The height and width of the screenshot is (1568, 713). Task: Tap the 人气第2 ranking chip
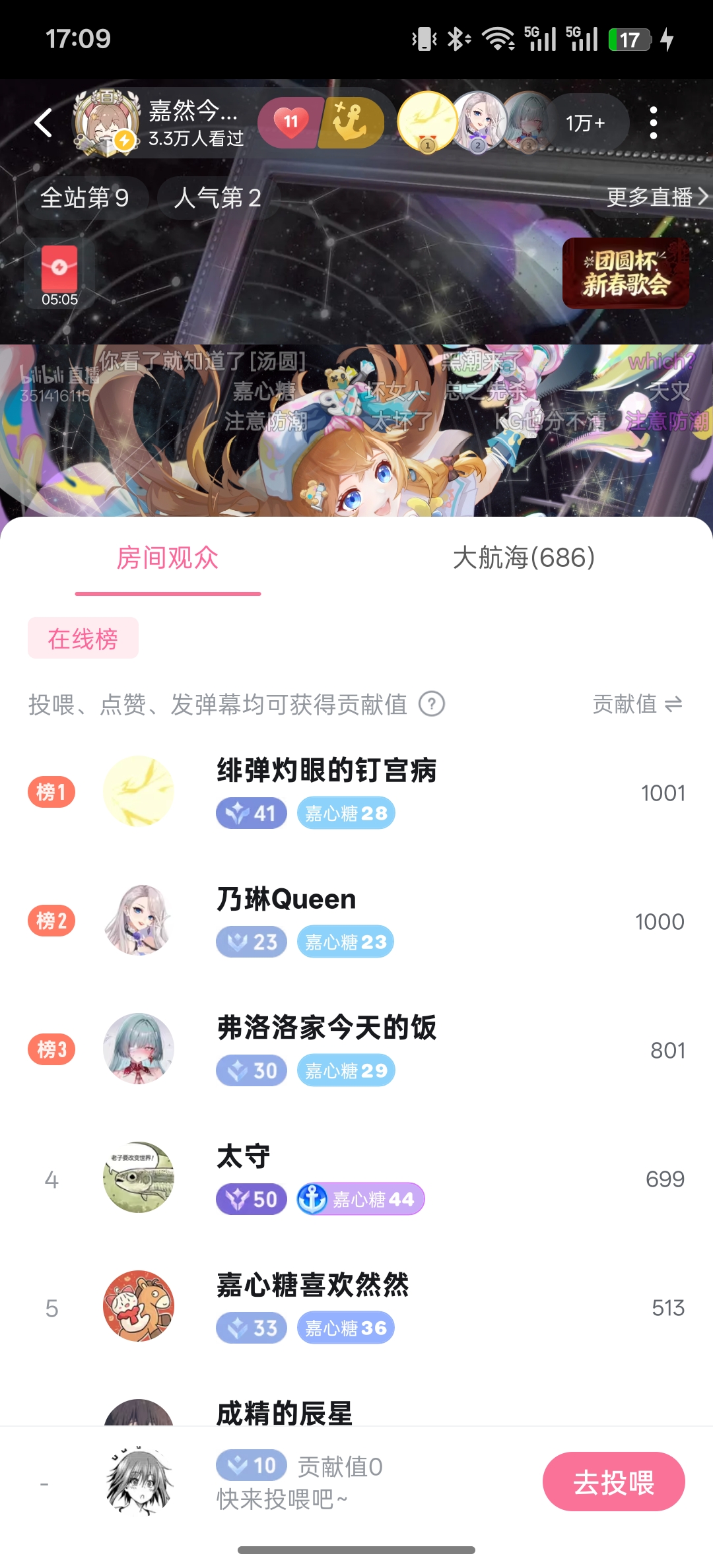(x=217, y=197)
